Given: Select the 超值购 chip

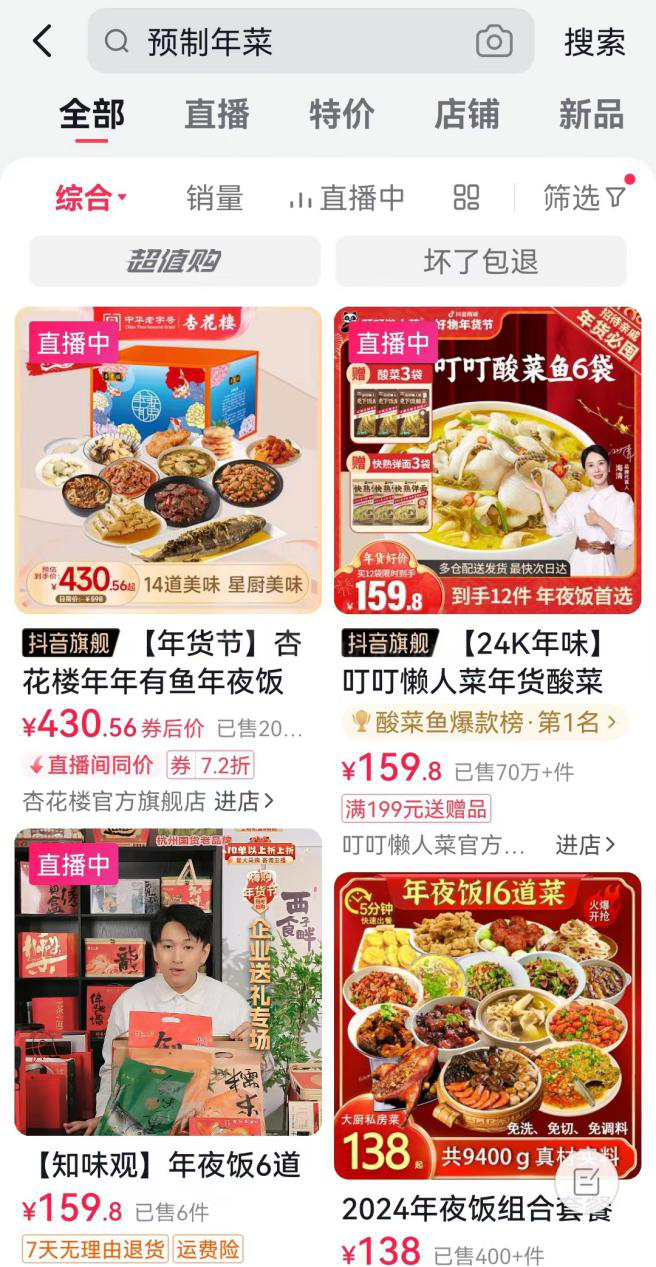Looking at the screenshot, I should [174, 262].
